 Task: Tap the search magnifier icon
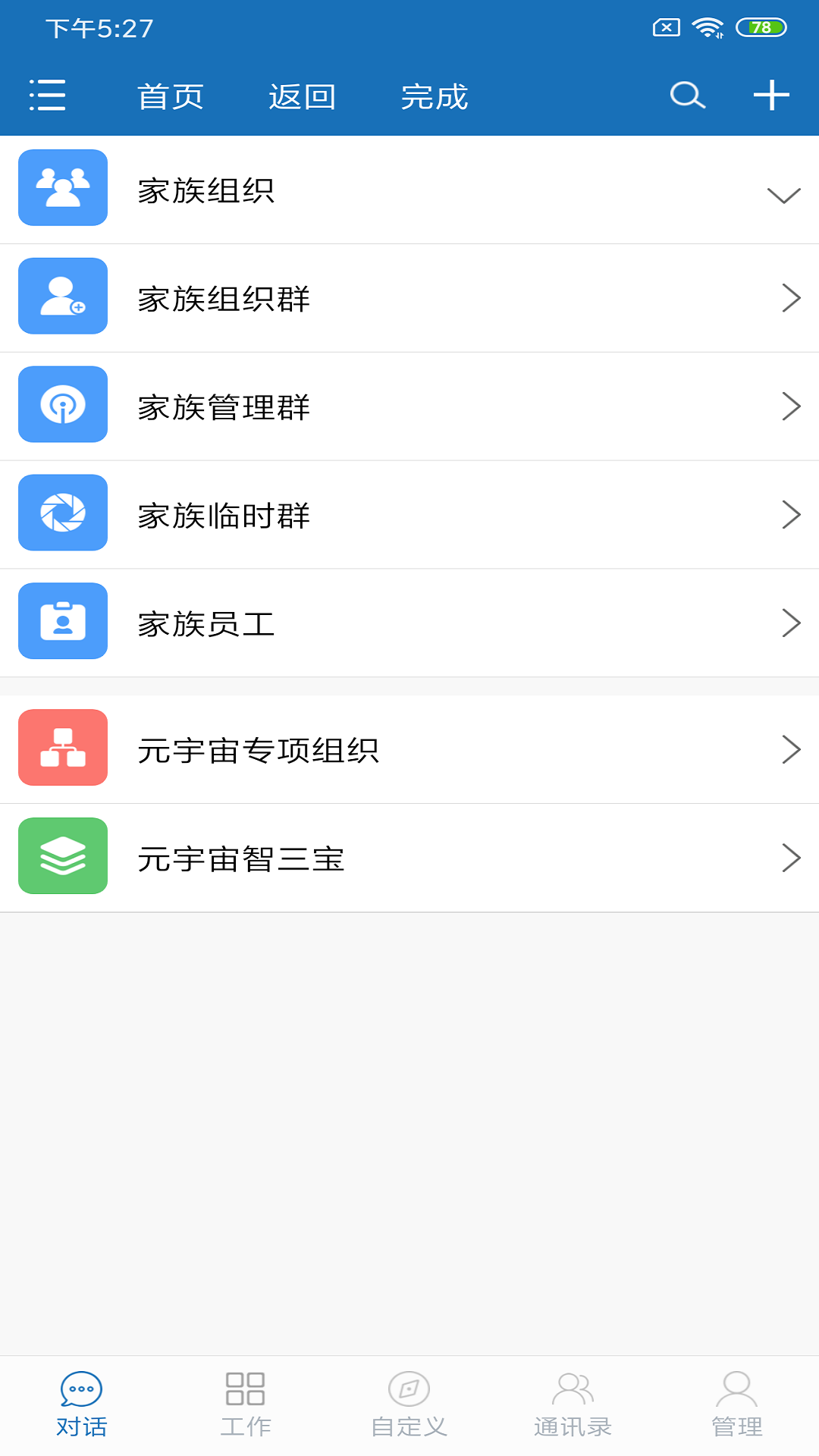coord(688,96)
